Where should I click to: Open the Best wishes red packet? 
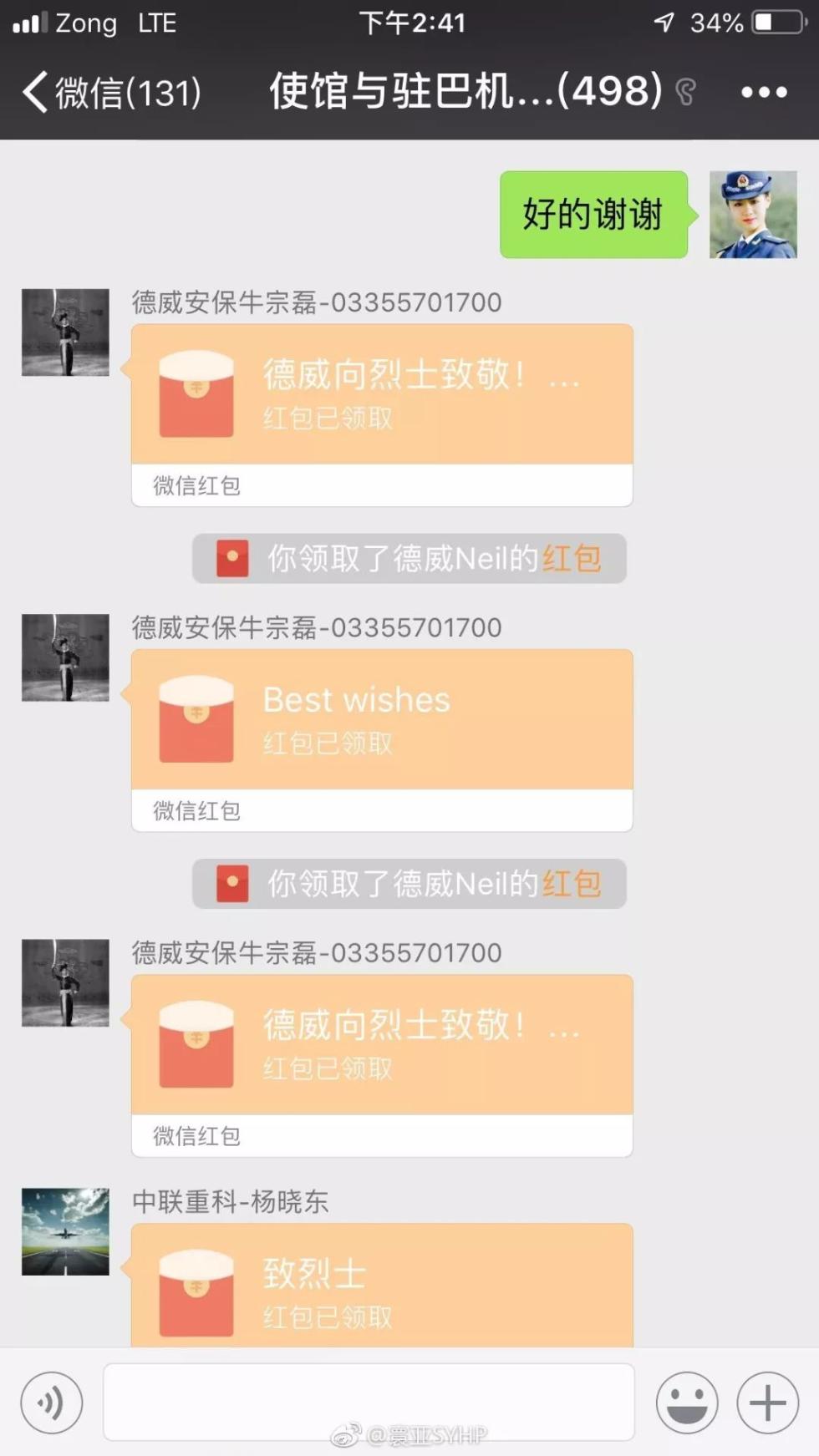(x=381, y=720)
